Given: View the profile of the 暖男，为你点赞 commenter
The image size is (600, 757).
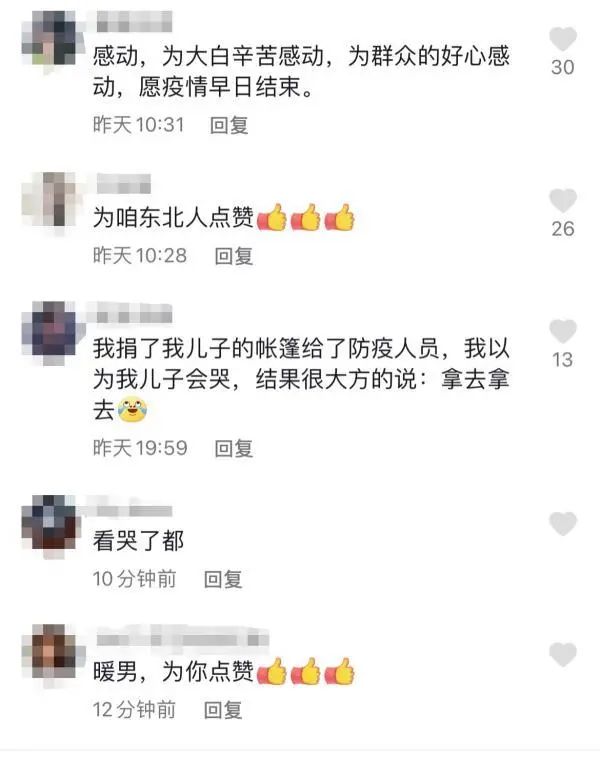Looking at the screenshot, I should pyautogui.click(x=49, y=654).
